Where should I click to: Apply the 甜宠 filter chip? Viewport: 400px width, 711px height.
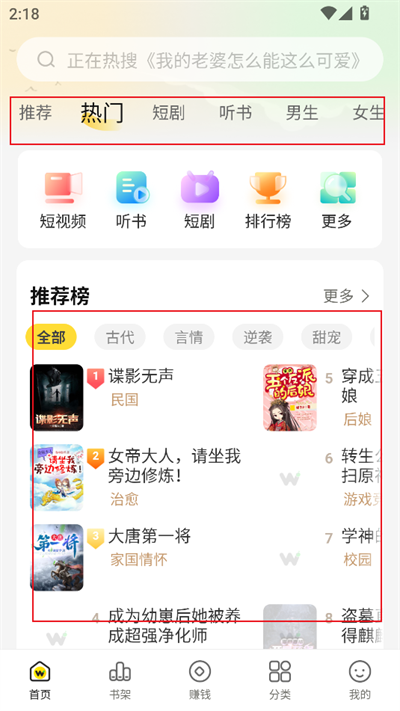[327, 337]
